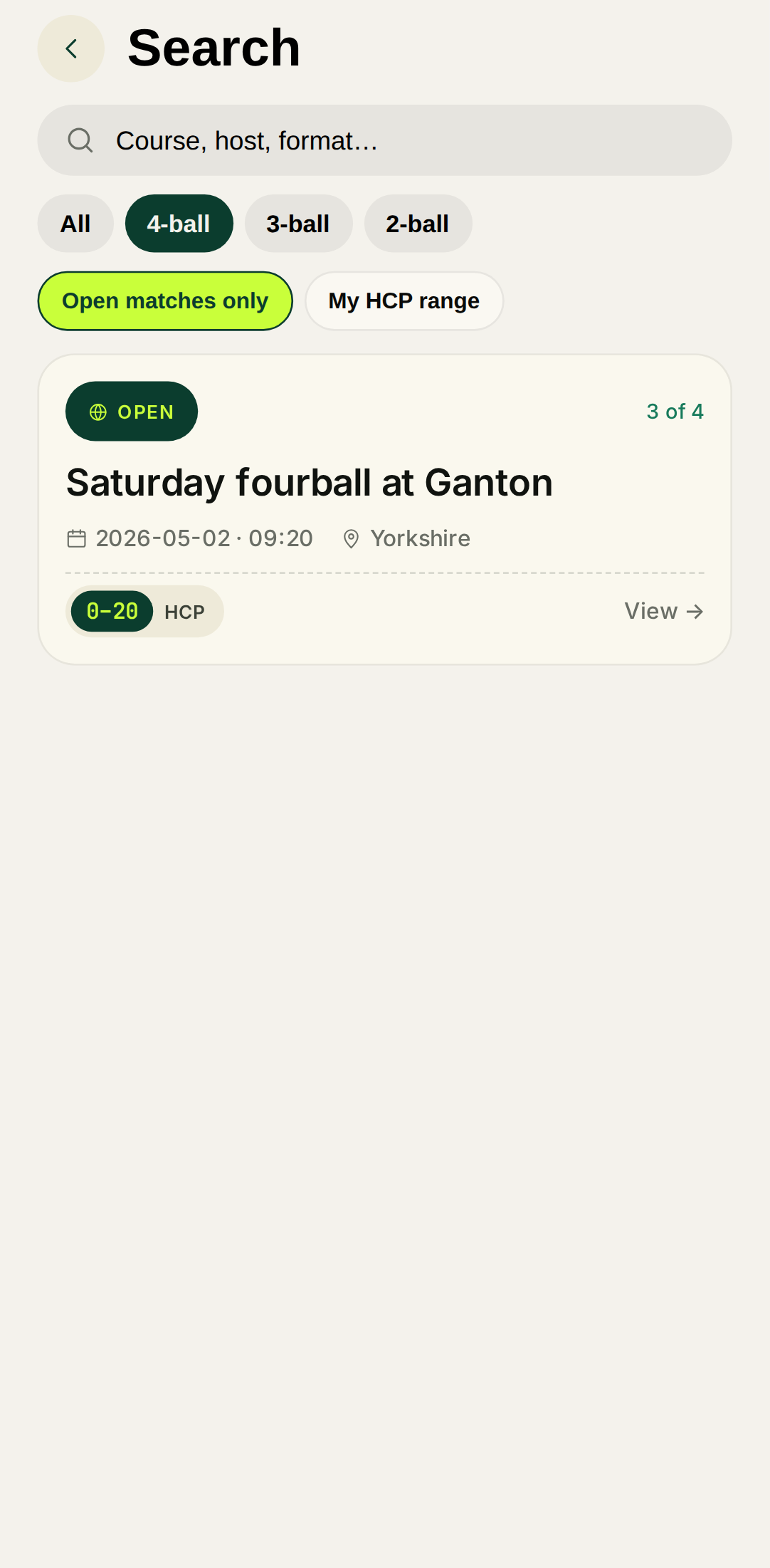
Task: Go back from the Search screen
Action: pyautogui.click(x=70, y=48)
